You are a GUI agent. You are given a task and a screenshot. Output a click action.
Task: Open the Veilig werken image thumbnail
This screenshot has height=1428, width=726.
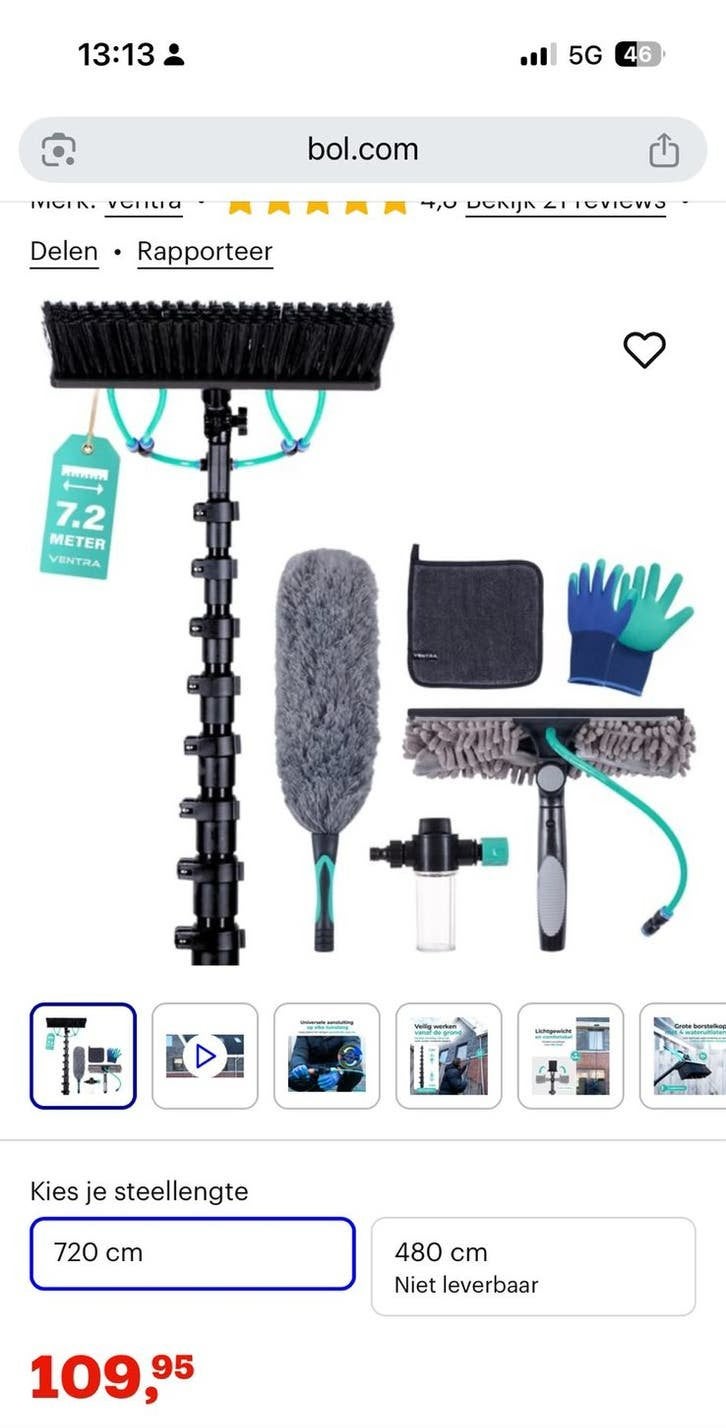pos(449,1056)
